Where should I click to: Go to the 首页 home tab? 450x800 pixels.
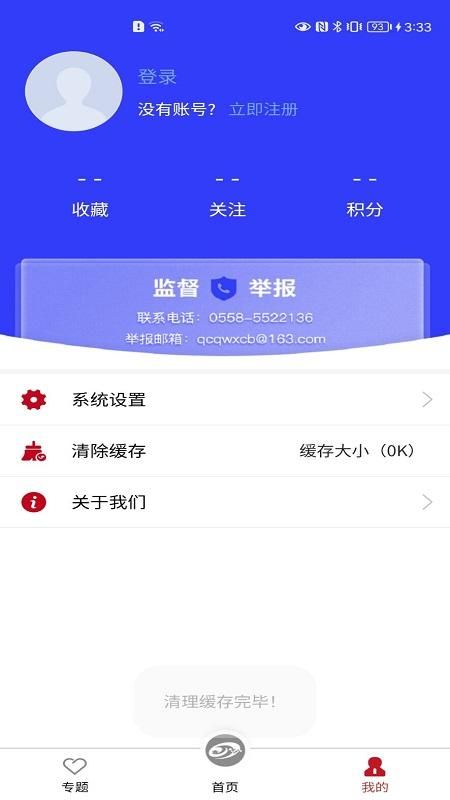(x=225, y=765)
